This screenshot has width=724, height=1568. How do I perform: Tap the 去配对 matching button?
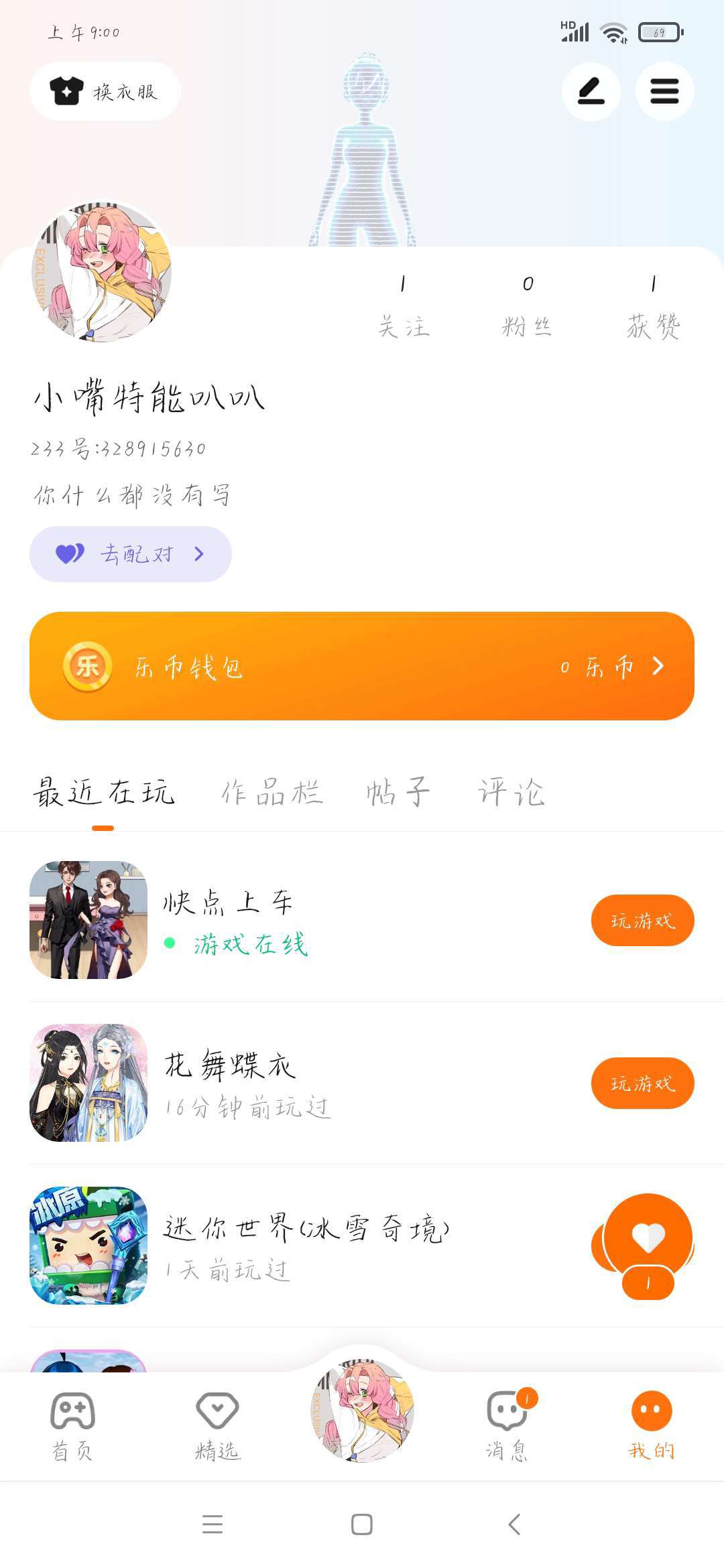click(x=131, y=554)
